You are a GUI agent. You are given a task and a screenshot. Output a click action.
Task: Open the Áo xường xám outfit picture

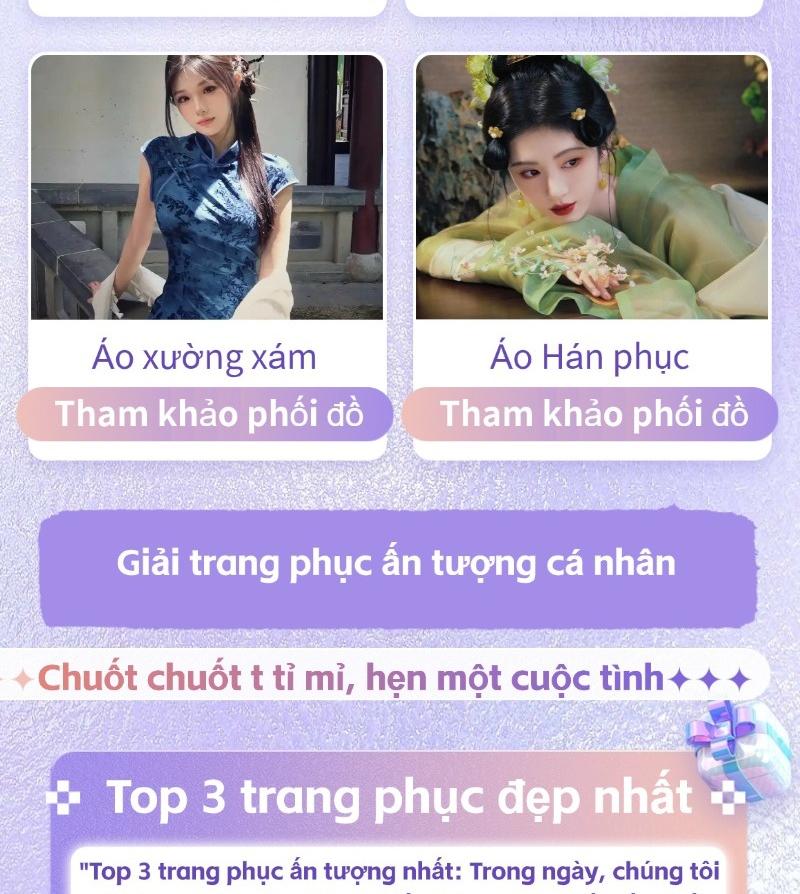pos(207,187)
